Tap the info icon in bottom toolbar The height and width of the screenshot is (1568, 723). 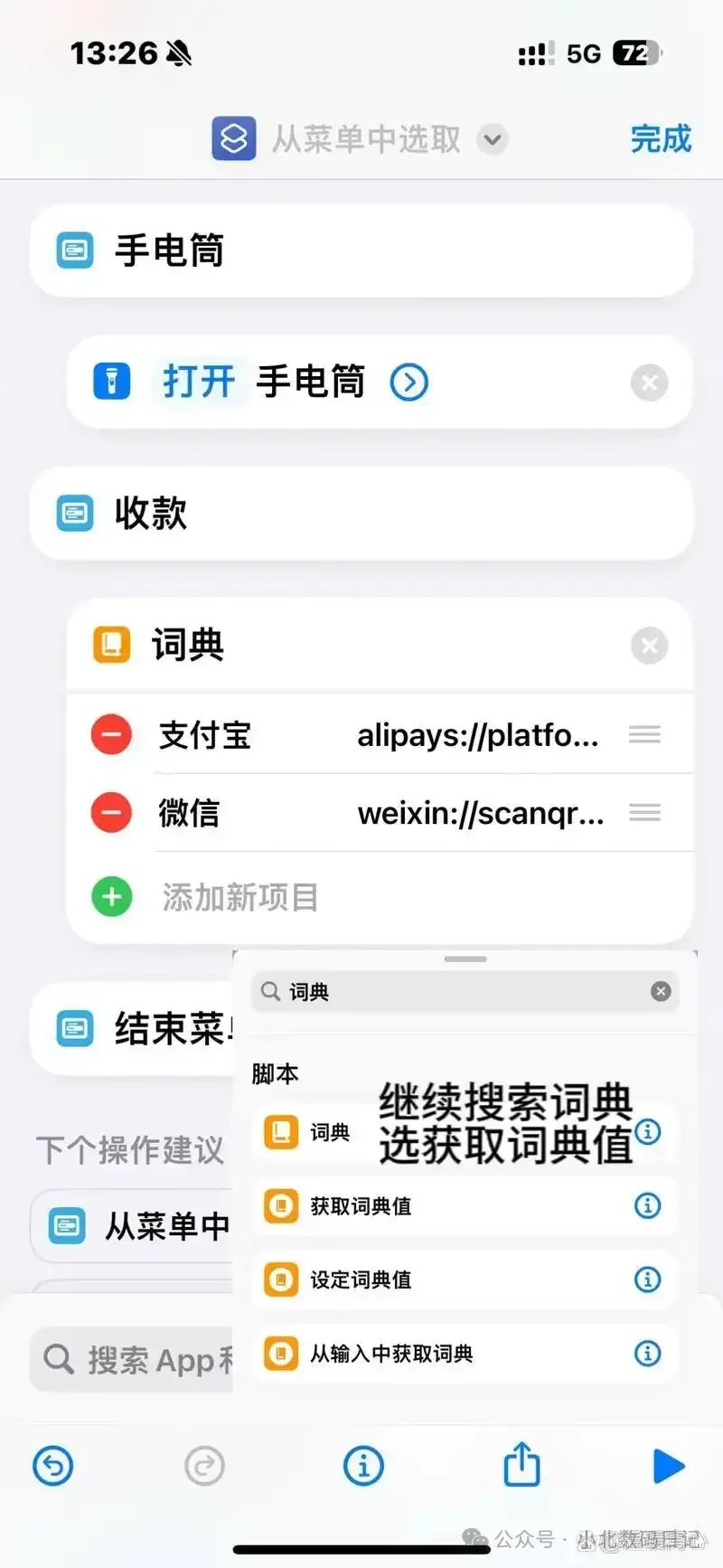tap(363, 1465)
